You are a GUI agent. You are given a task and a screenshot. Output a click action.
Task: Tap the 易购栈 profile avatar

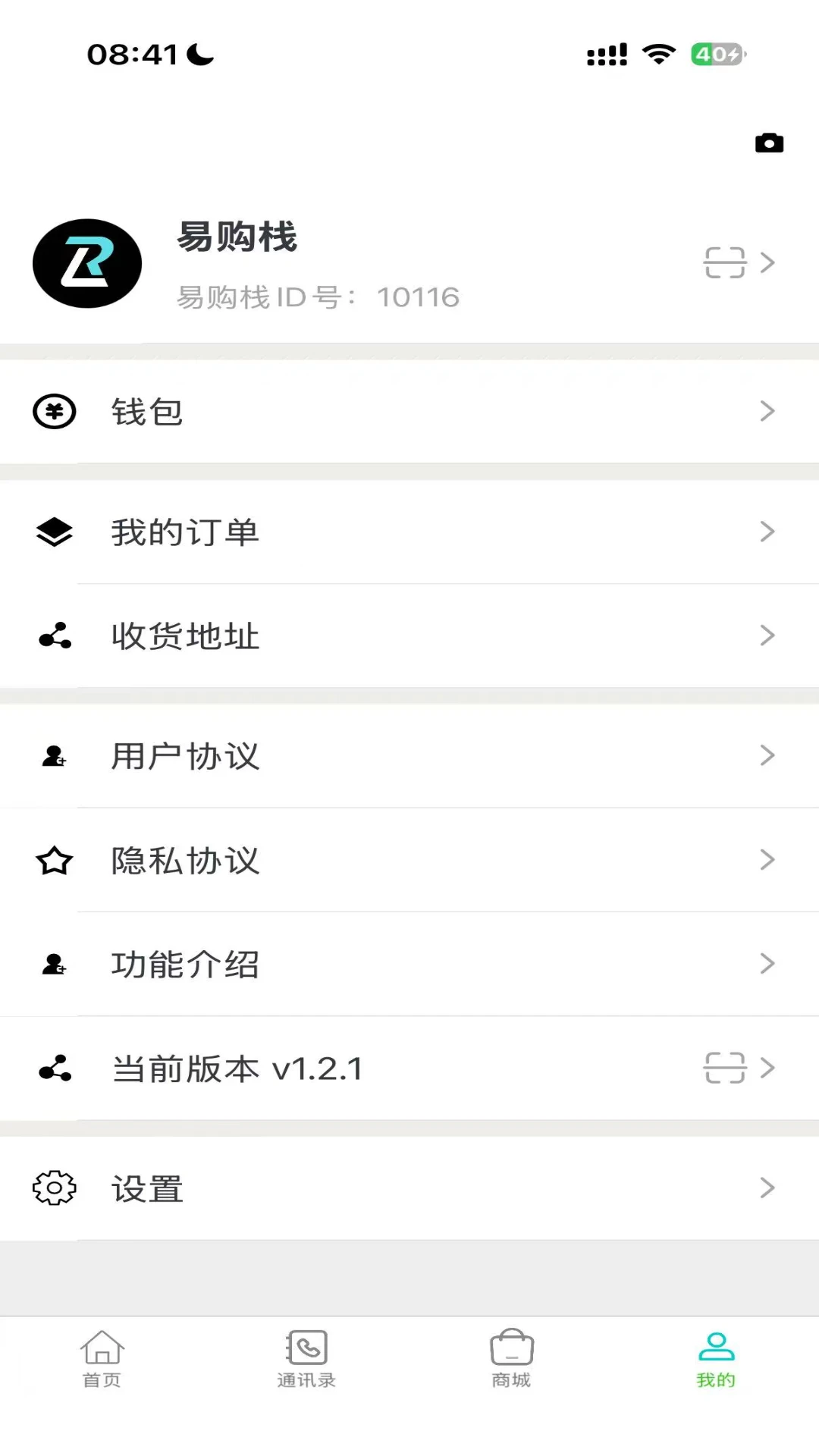point(87,263)
